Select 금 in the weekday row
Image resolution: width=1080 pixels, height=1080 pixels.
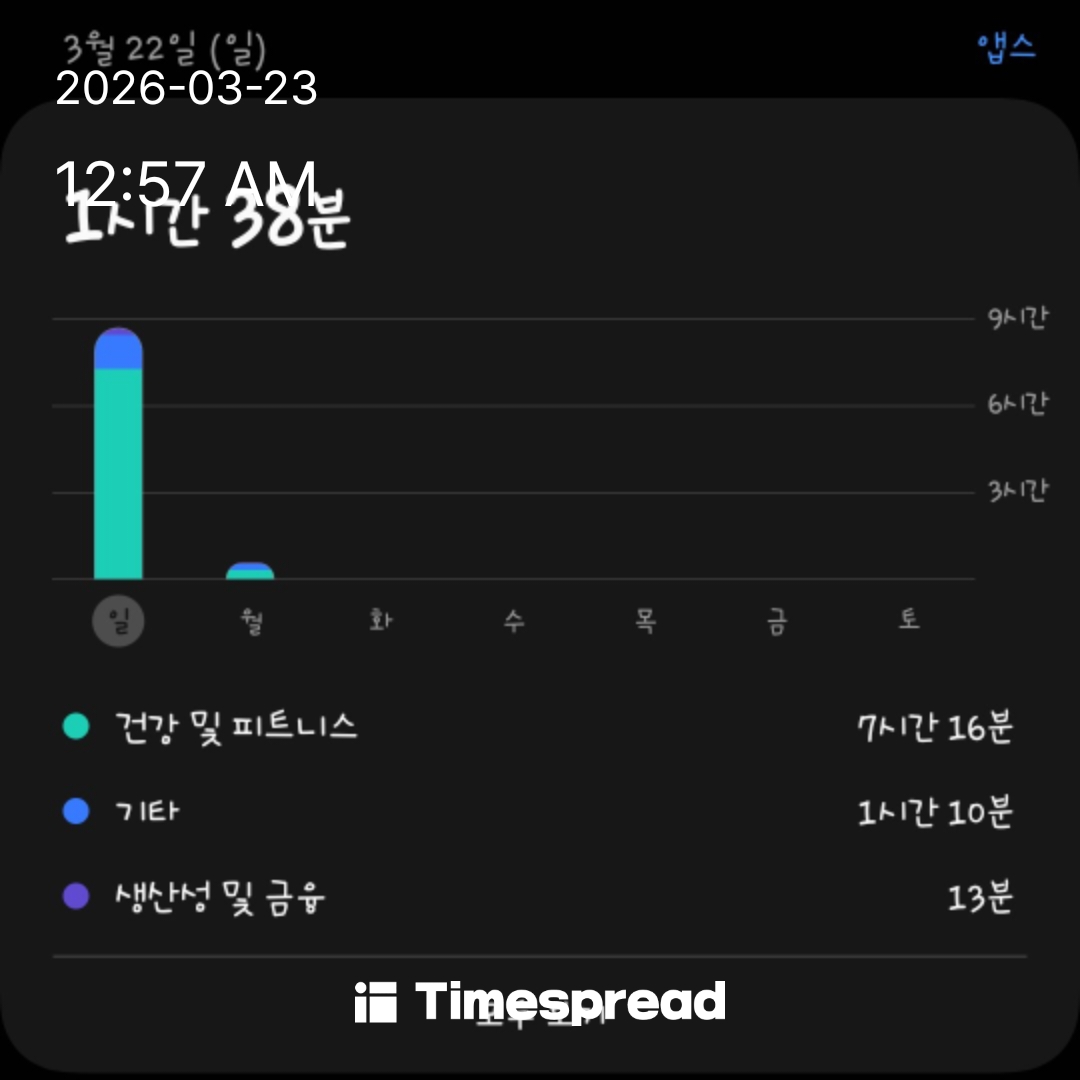click(x=777, y=622)
